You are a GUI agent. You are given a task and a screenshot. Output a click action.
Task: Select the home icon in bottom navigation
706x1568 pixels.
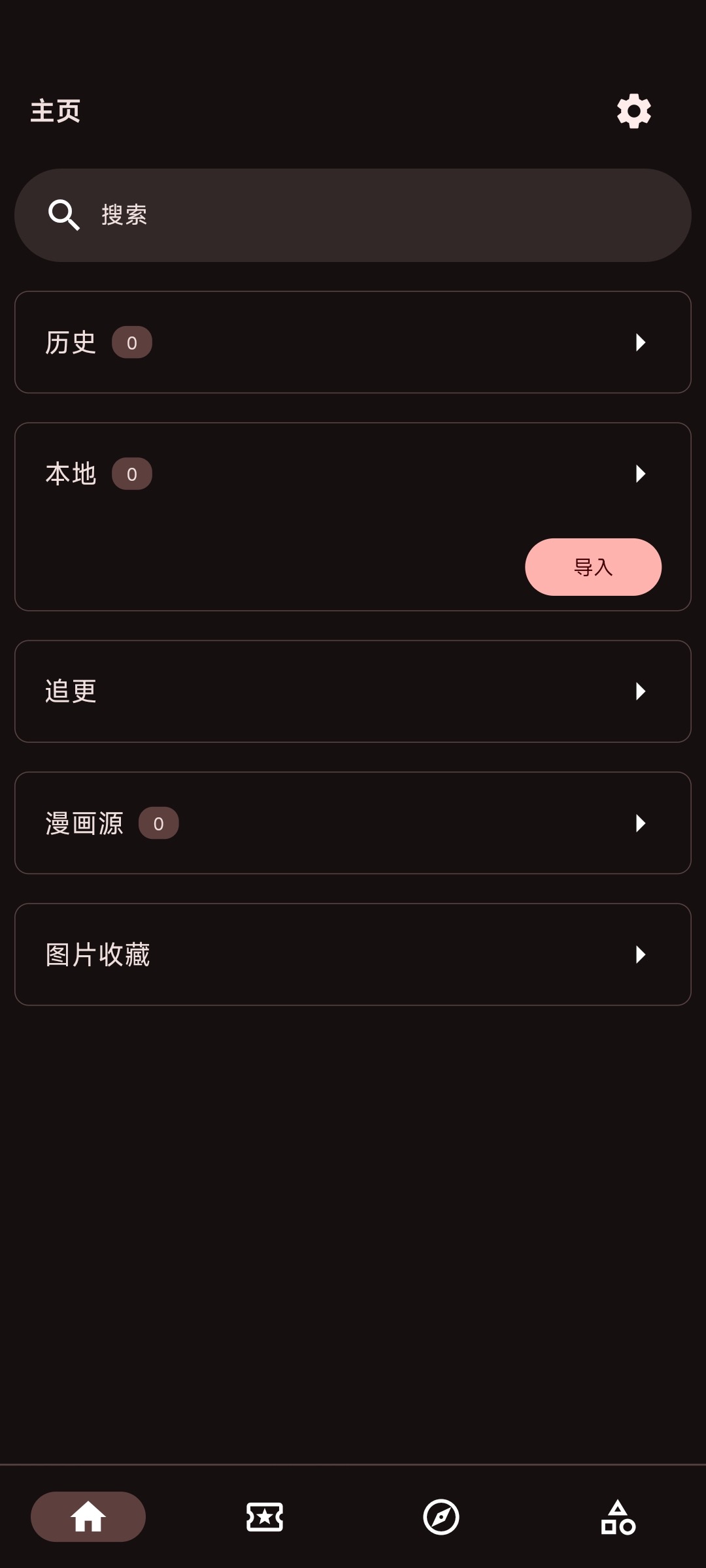pyautogui.click(x=88, y=1518)
